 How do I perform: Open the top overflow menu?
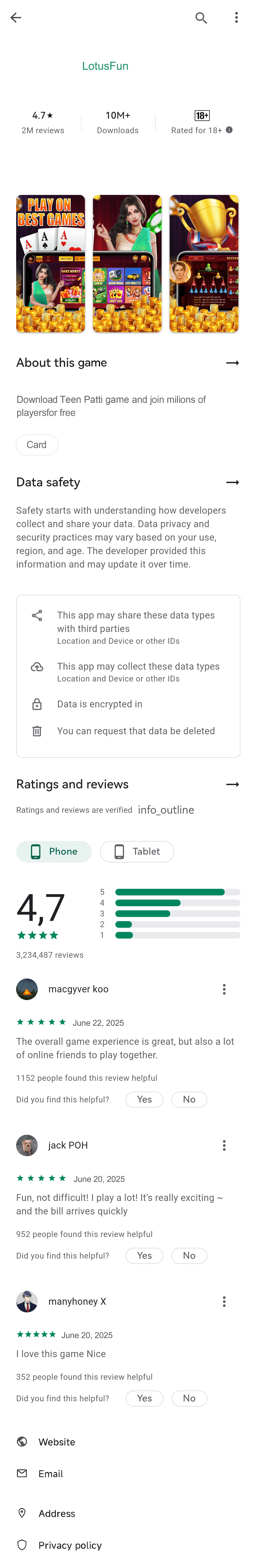click(x=236, y=18)
